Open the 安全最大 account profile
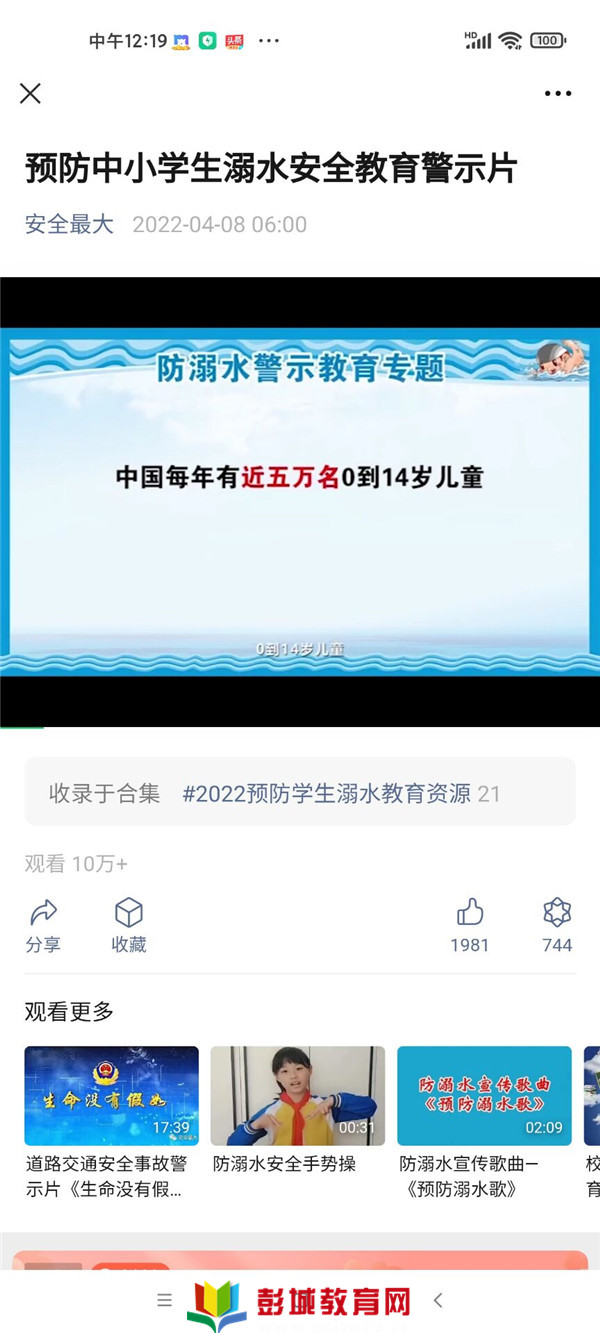 point(69,224)
